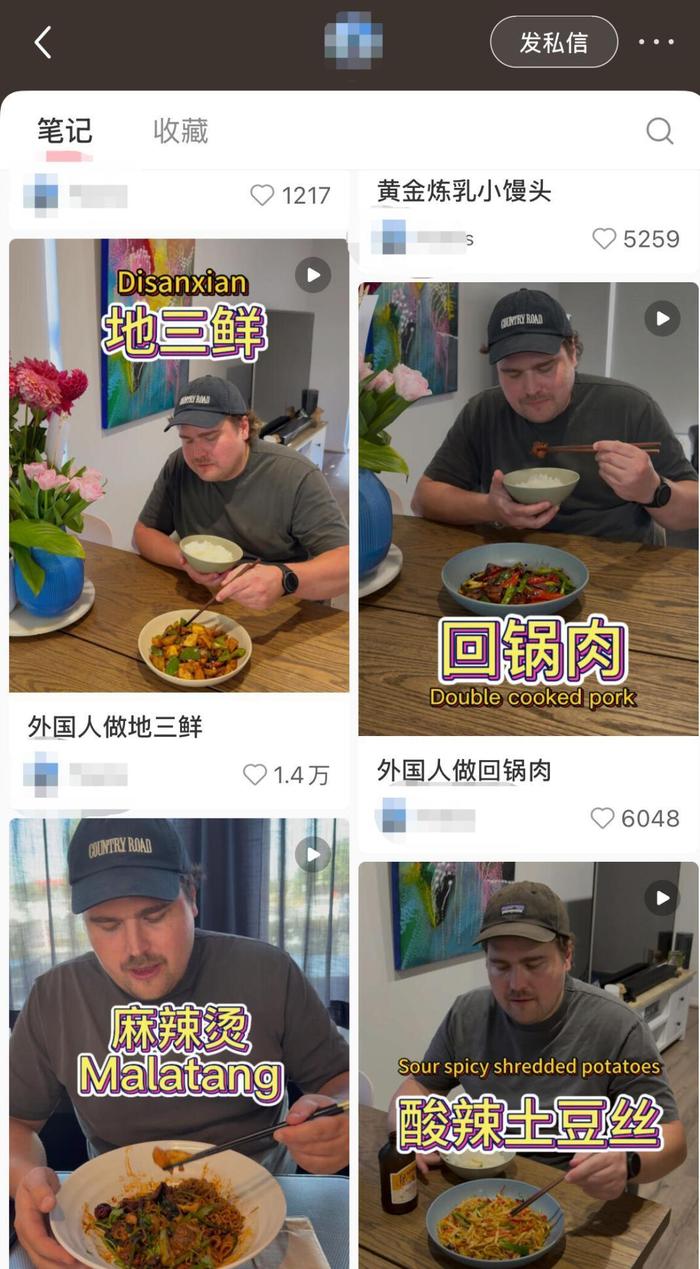This screenshot has height=1269, width=700.
Task: Tap the 发私信 button
Action: [x=553, y=43]
